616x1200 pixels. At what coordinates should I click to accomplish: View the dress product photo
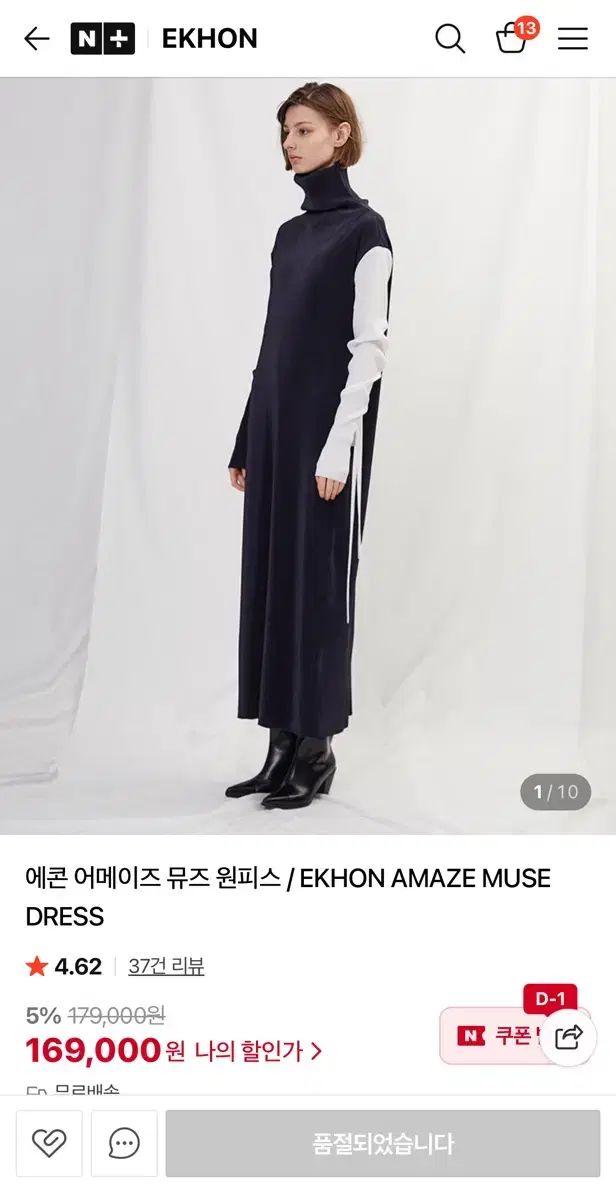[308, 455]
